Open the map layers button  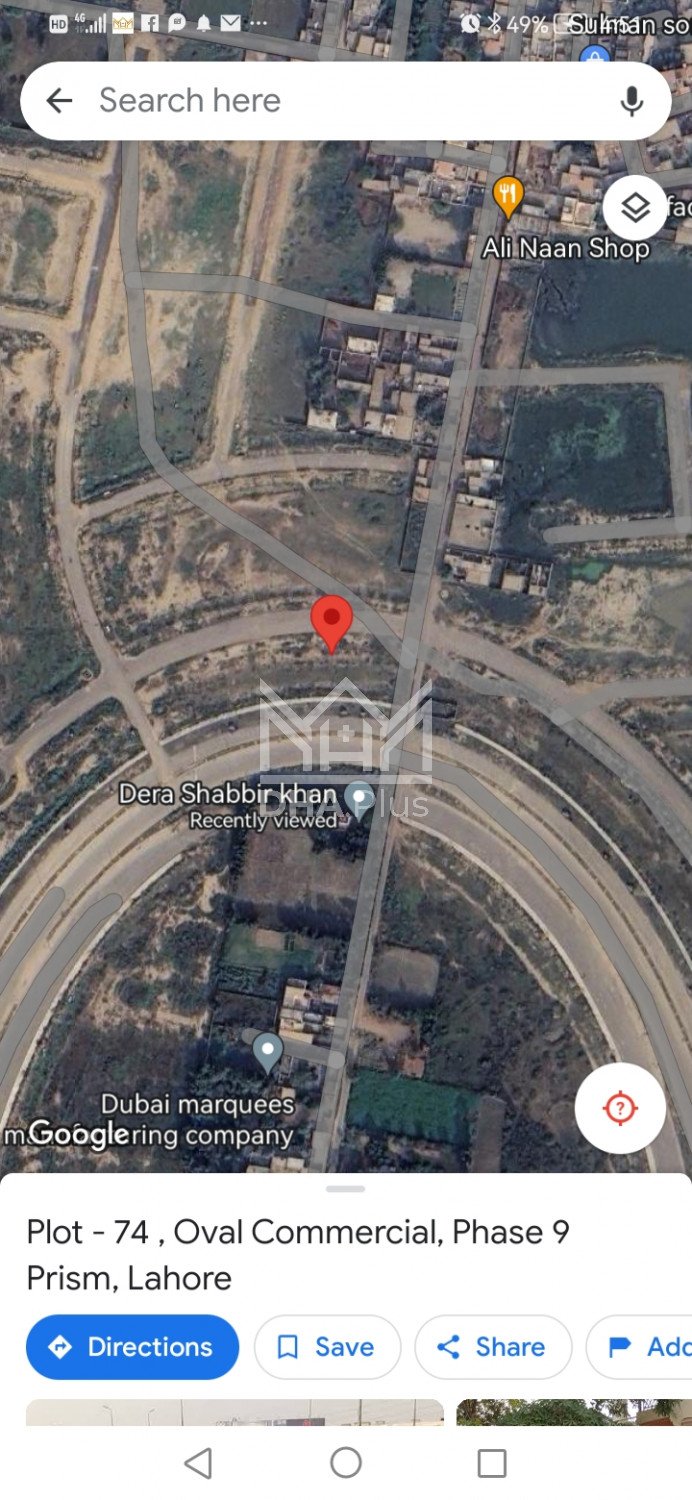coord(635,208)
